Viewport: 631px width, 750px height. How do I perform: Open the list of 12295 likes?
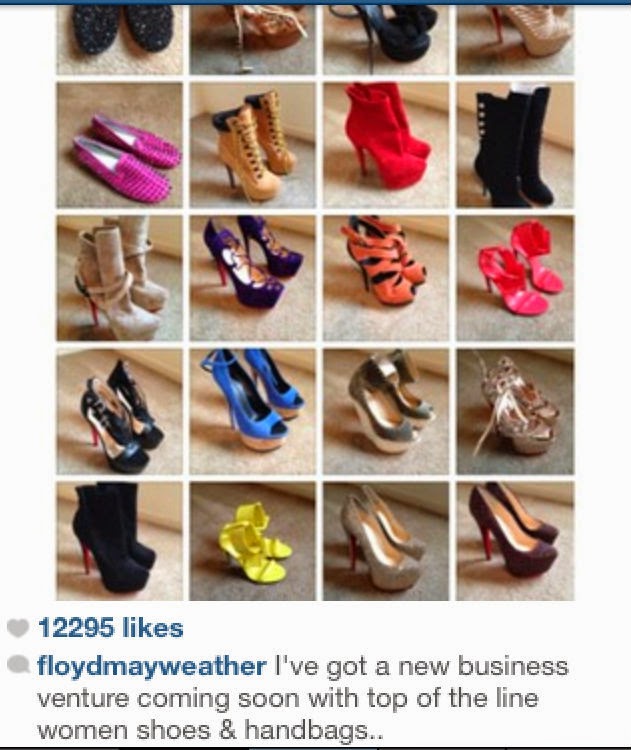pyautogui.click(x=111, y=629)
